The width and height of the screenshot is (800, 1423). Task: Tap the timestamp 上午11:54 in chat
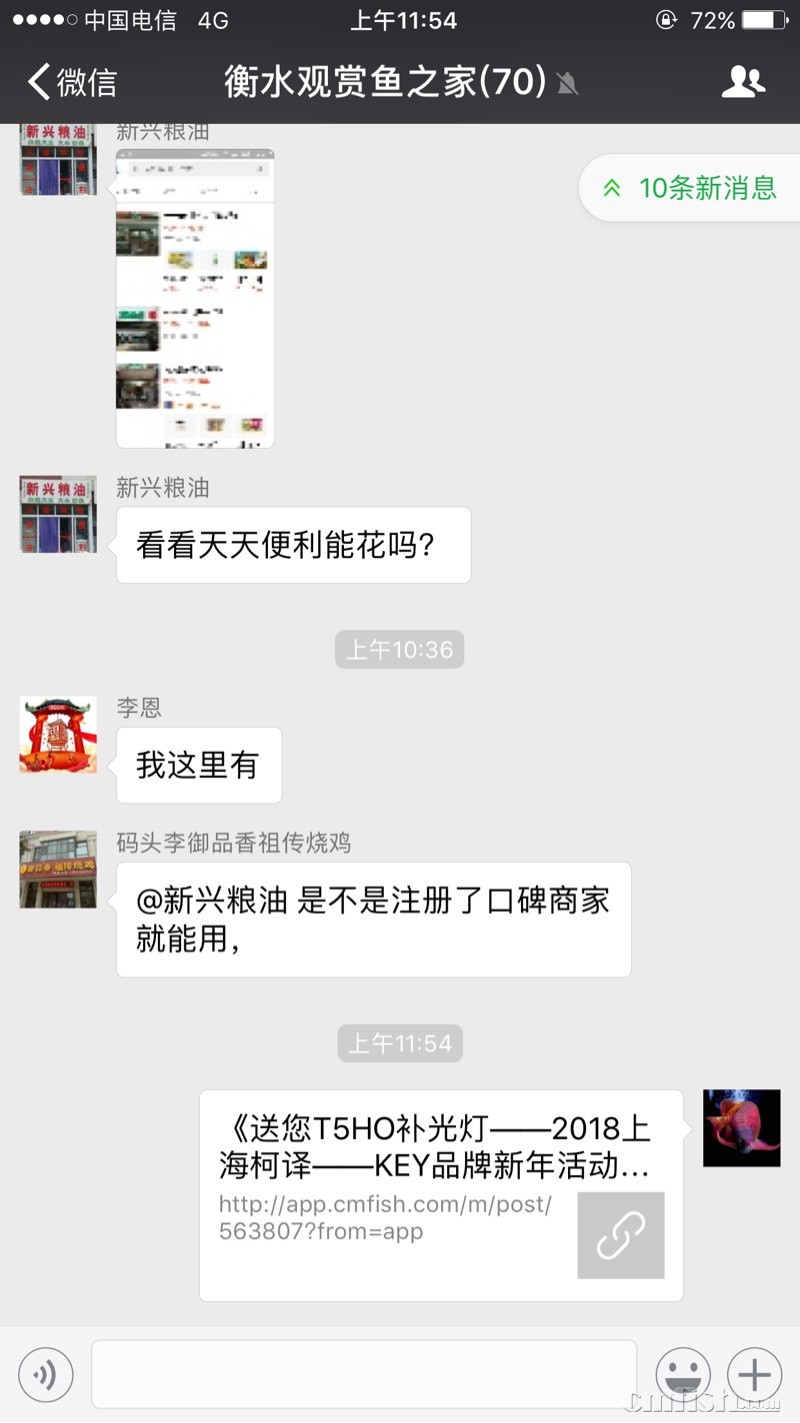tap(400, 1043)
